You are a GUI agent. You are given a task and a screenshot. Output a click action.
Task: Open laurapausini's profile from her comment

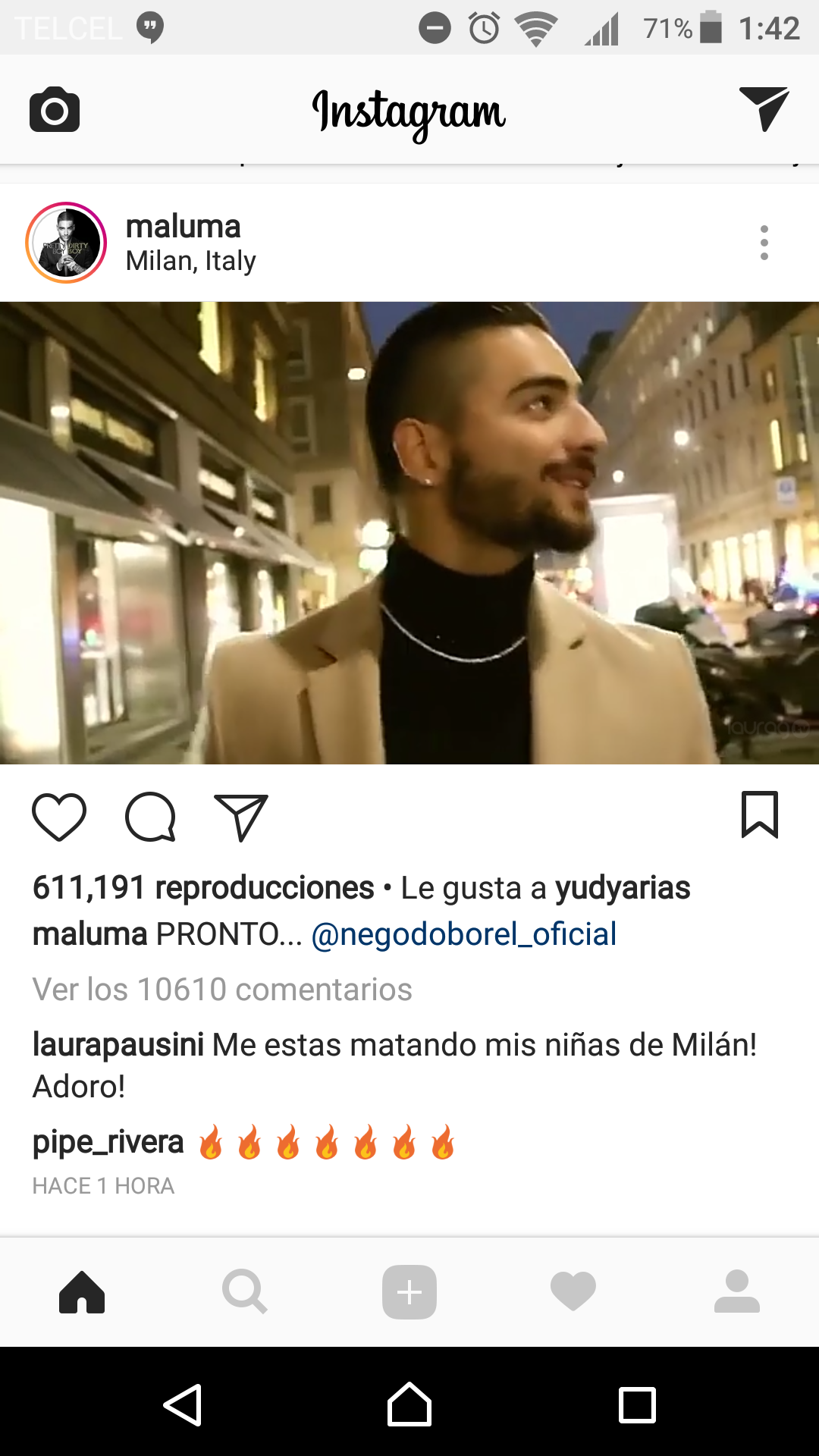(x=118, y=1045)
